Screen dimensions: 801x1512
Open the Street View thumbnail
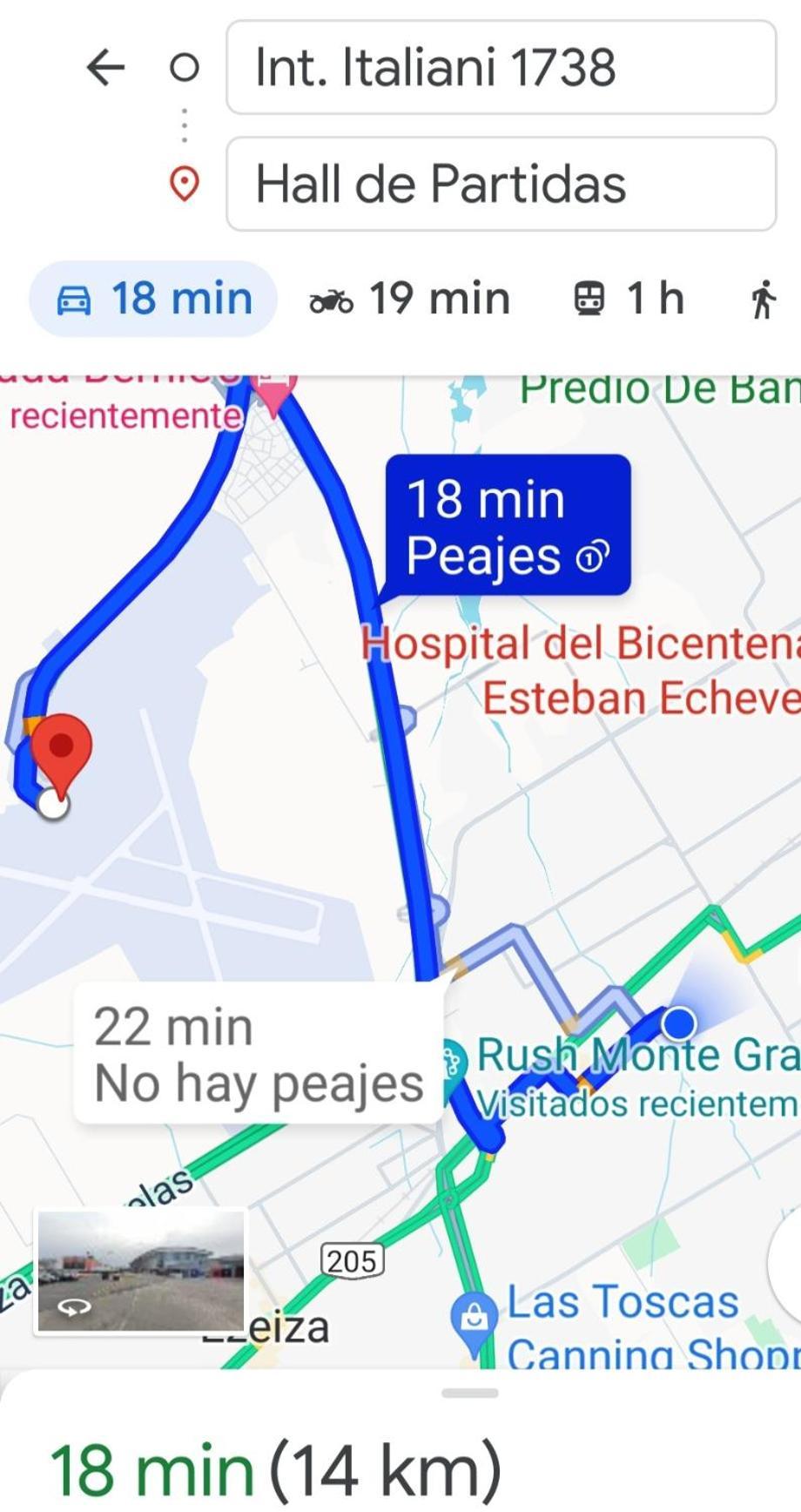pyautogui.click(x=141, y=1272)
